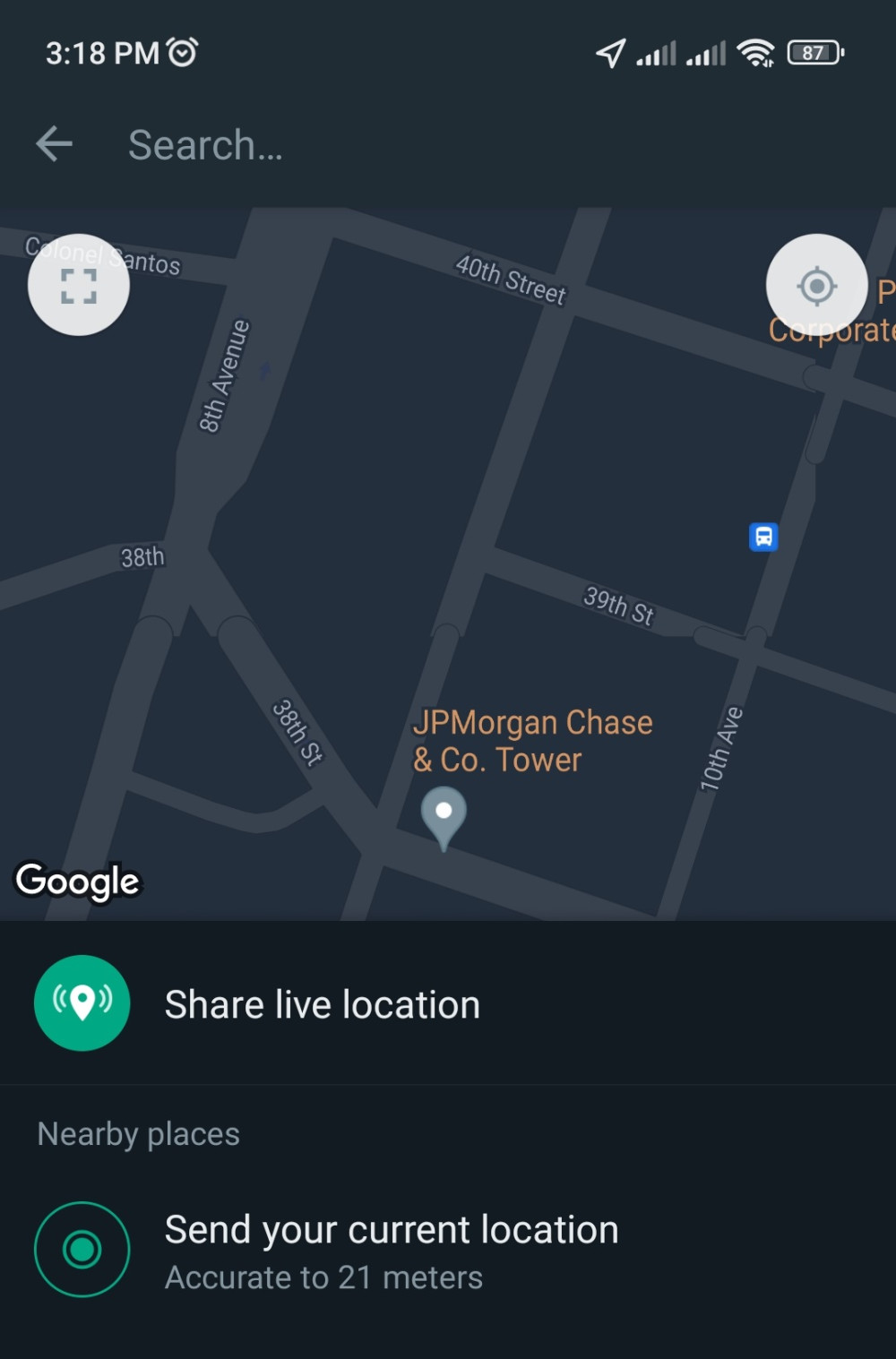Tap the my-location crosshair icon

coord(815,285)
